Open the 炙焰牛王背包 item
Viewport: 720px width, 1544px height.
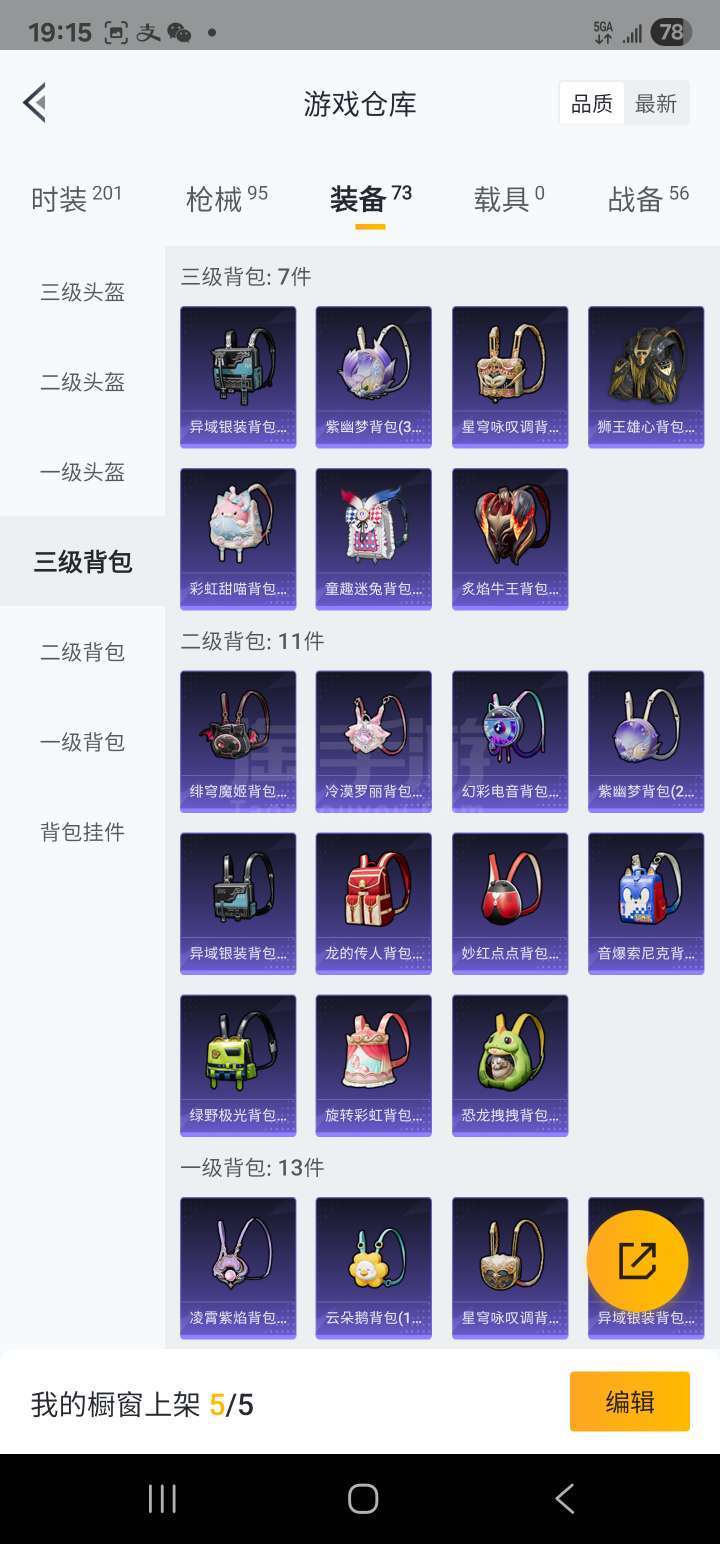coord(510,539)
